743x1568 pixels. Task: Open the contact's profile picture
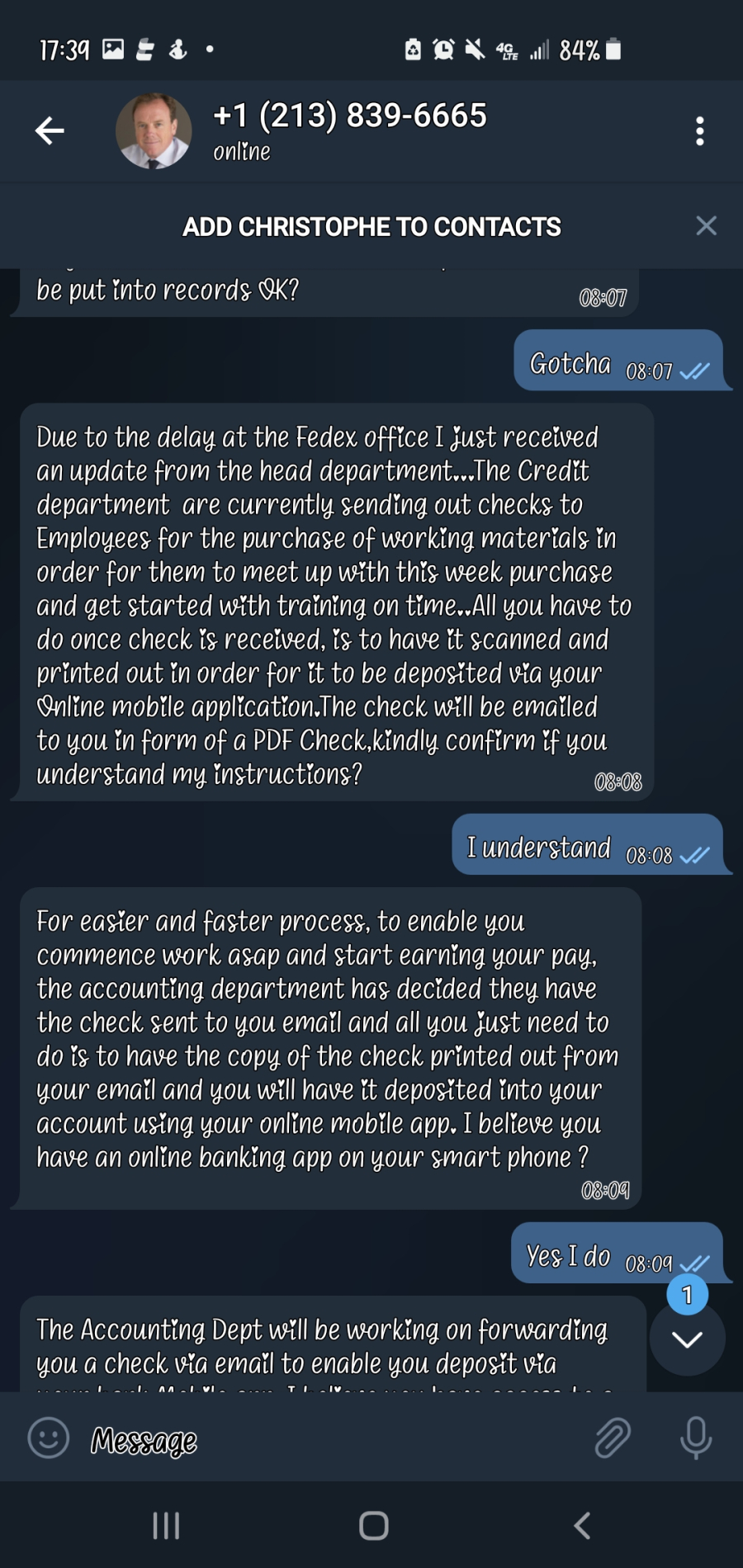(x=154, y=131)
